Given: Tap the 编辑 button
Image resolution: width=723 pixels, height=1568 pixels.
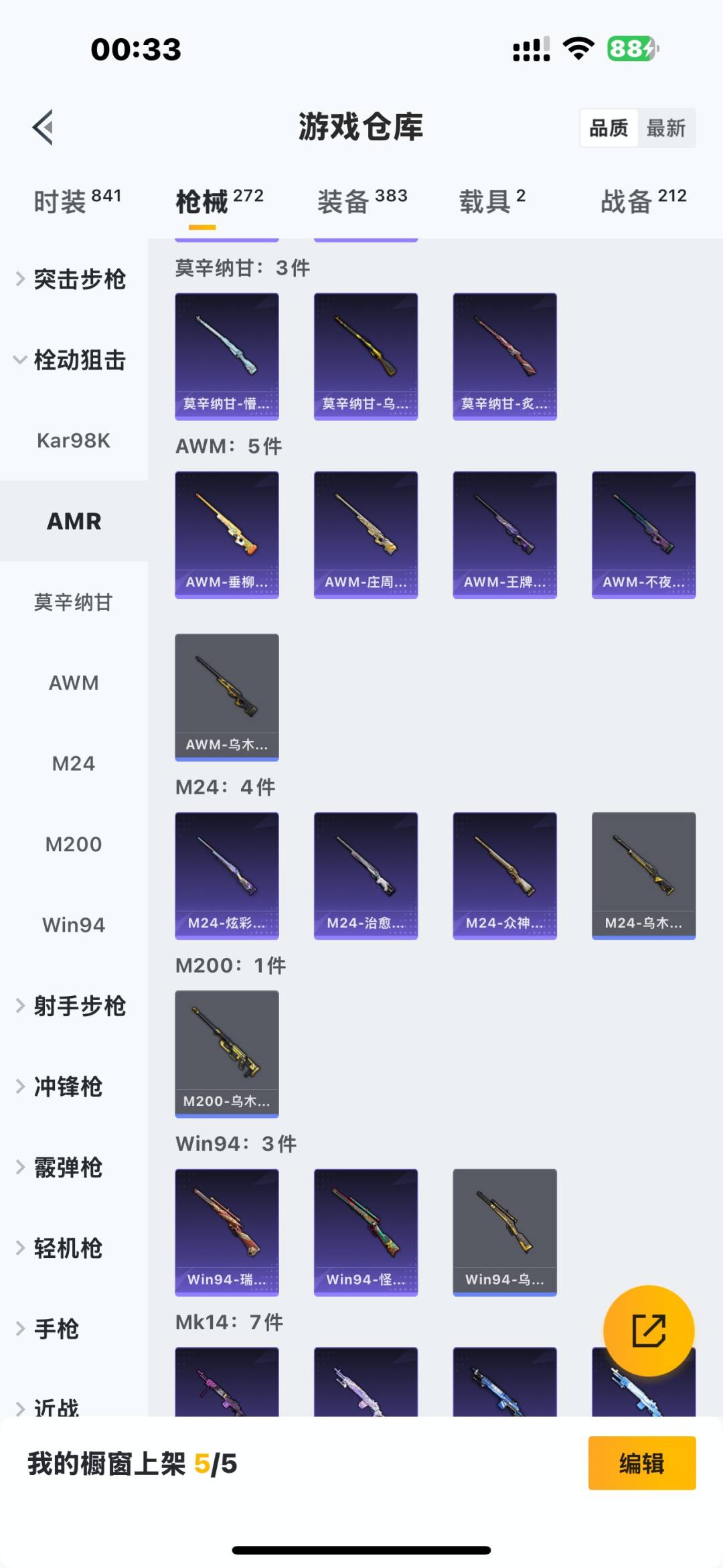Looking at the screenshot, I should pyautogui.click(x=641, y=1464).
